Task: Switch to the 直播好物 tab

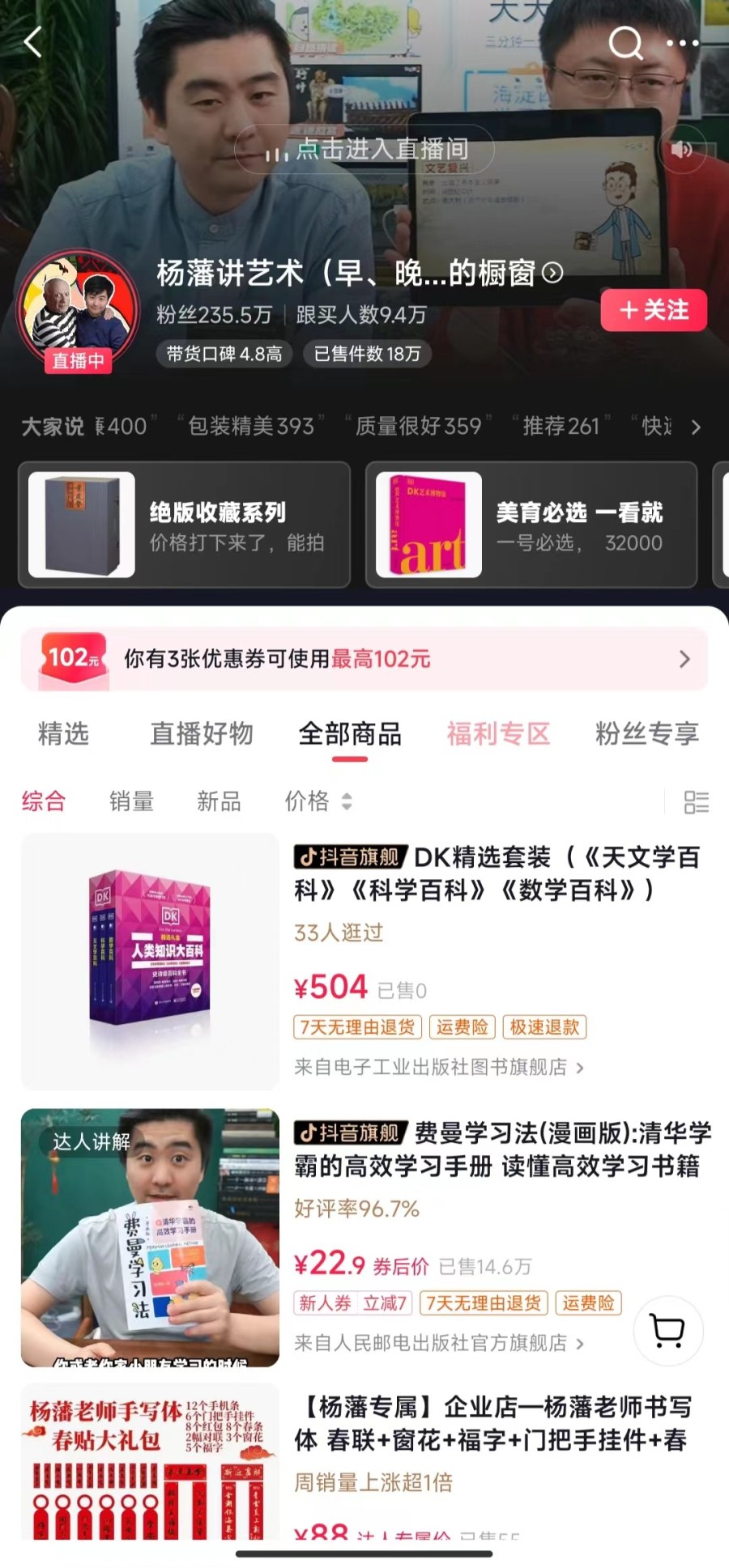Action: click(x=202, y=733)
